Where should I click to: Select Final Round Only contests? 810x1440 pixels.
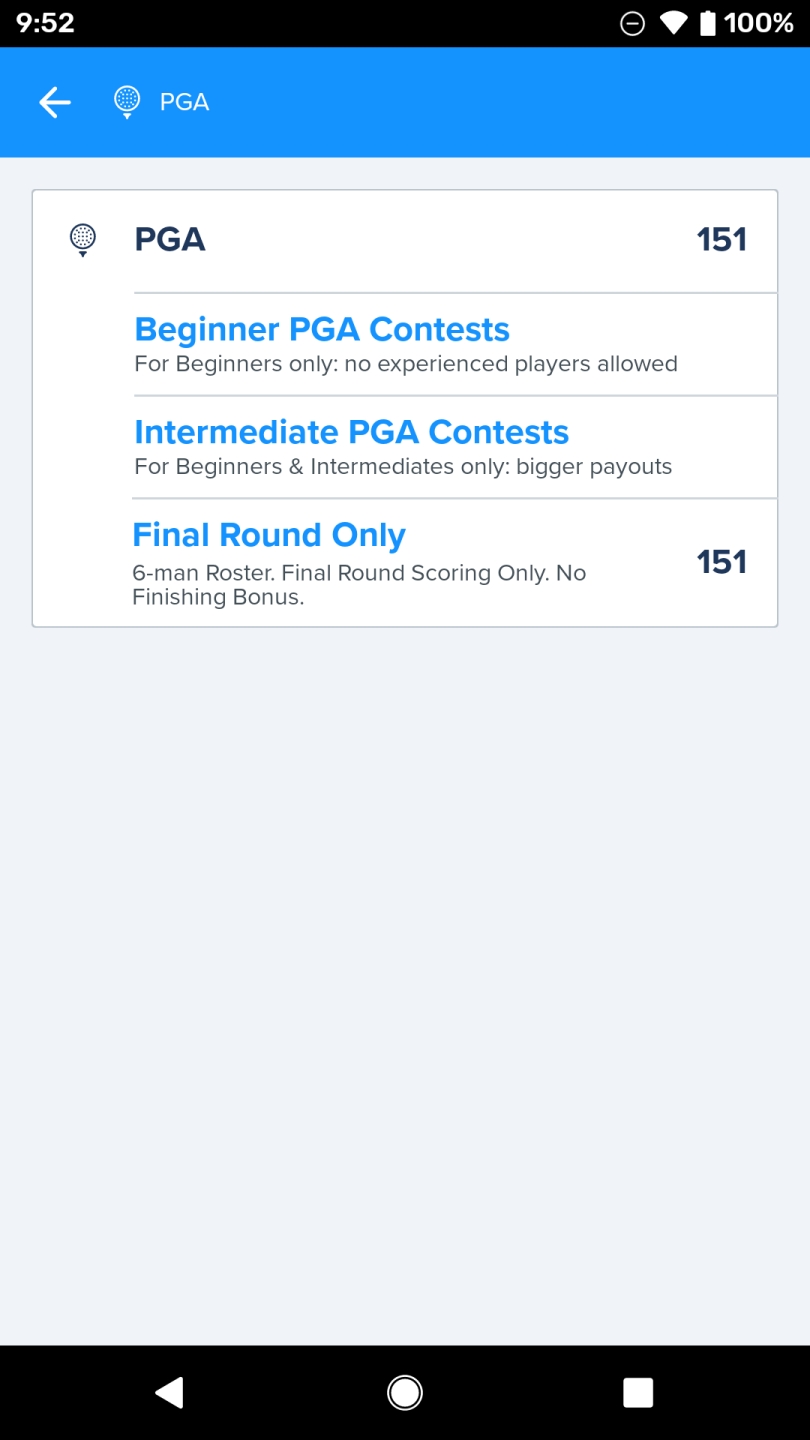[455, 563]
